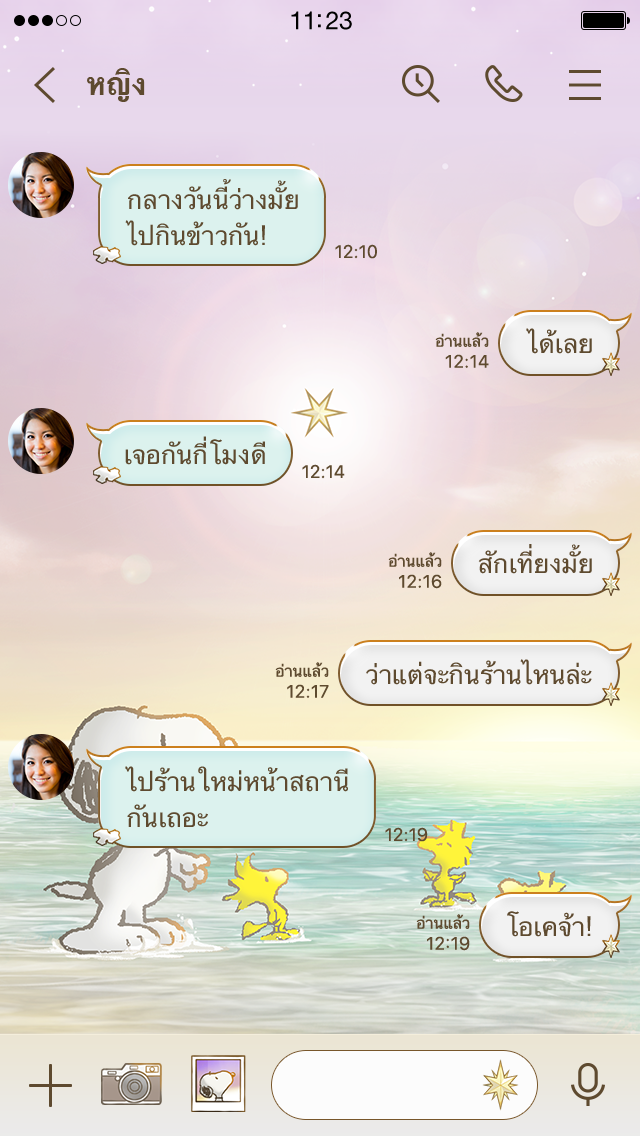Open the photo gallery picker

tap(218, 1085)
